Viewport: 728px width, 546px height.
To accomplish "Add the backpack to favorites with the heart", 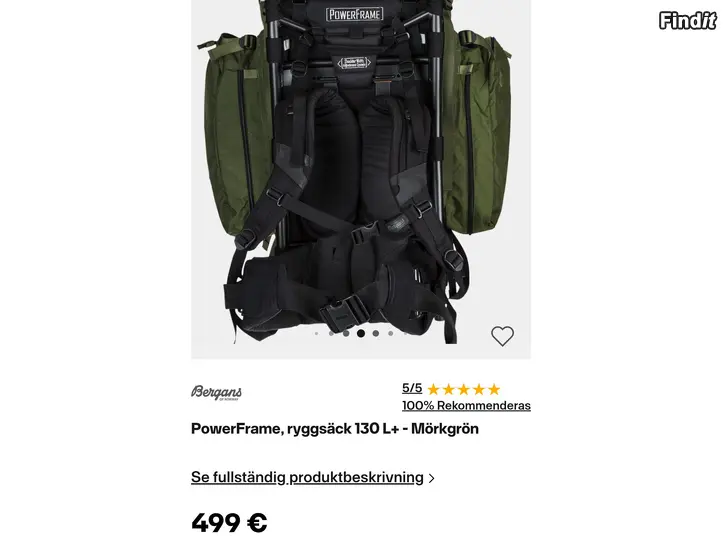I will pos(502,336).
